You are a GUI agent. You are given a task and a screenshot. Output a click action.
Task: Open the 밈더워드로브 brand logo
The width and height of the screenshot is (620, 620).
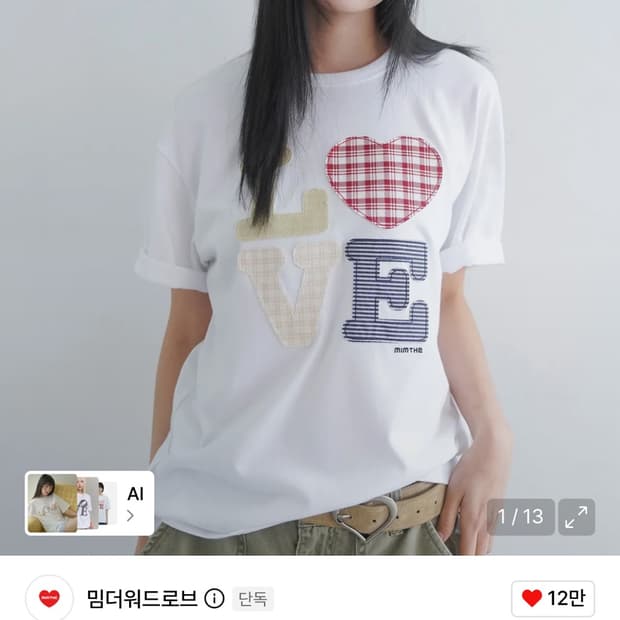pyautogui.click(x=49, y=598)
